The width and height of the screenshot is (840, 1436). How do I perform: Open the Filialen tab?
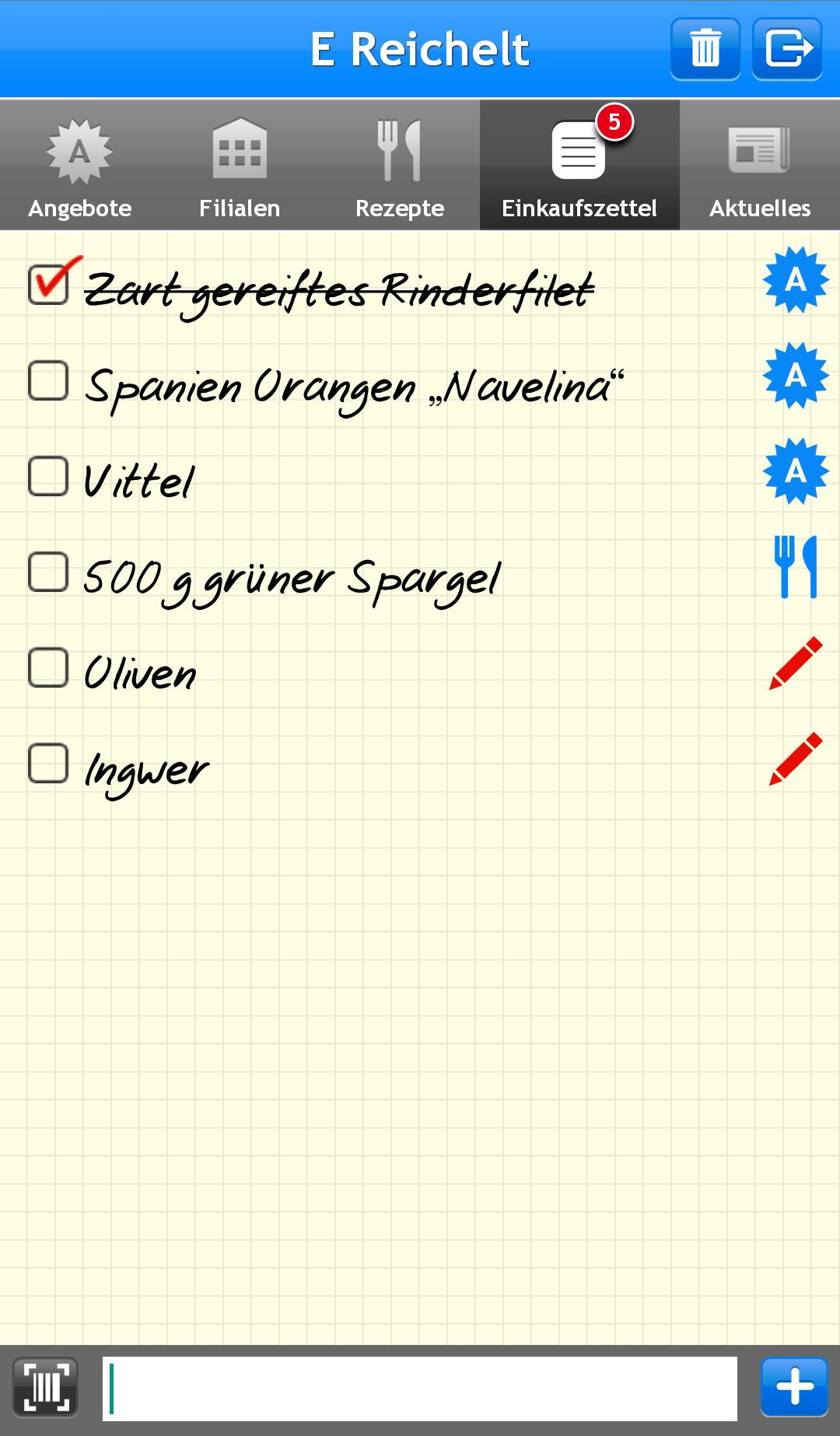pyautogui.click(x=240, y=166)
